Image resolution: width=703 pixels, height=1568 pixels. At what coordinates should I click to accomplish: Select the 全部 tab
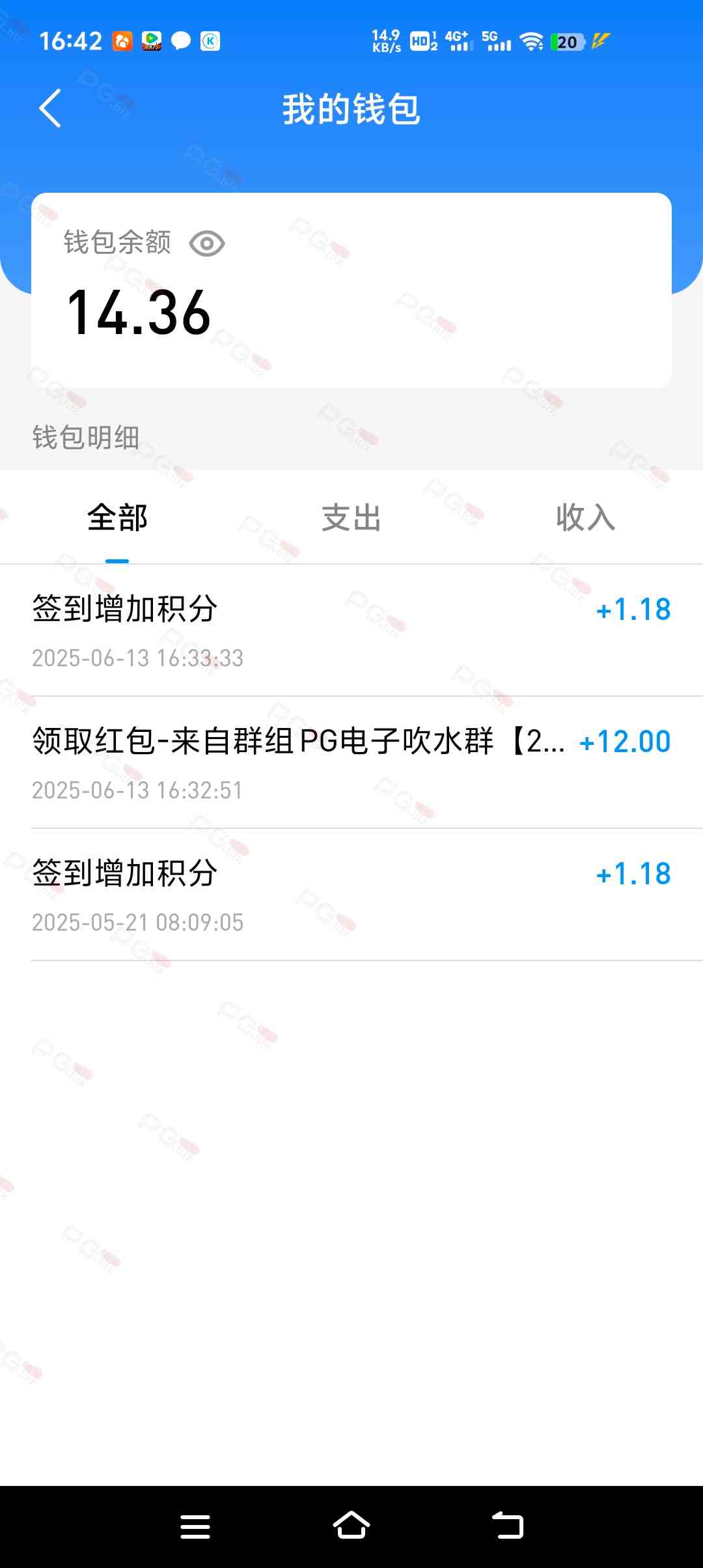(x=117, y=518)
